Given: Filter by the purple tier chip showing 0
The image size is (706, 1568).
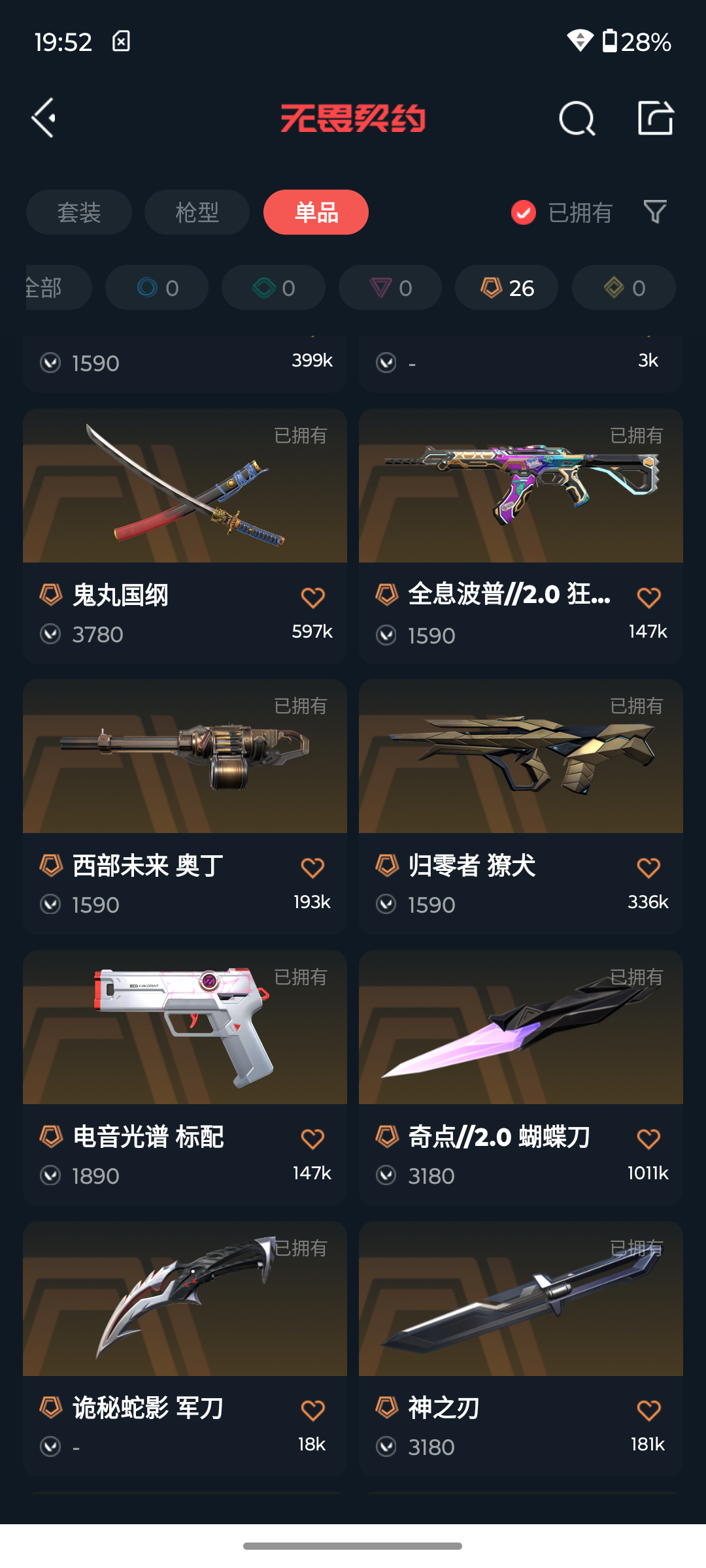Looking at the screenshot, I should [x=390, y=287].
